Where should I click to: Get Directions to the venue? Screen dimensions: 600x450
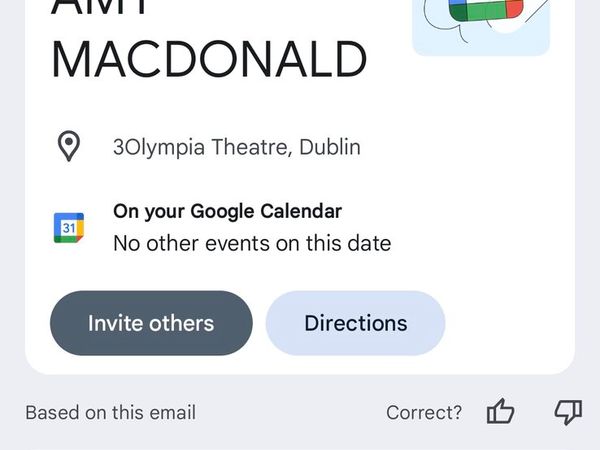[355, 323]
